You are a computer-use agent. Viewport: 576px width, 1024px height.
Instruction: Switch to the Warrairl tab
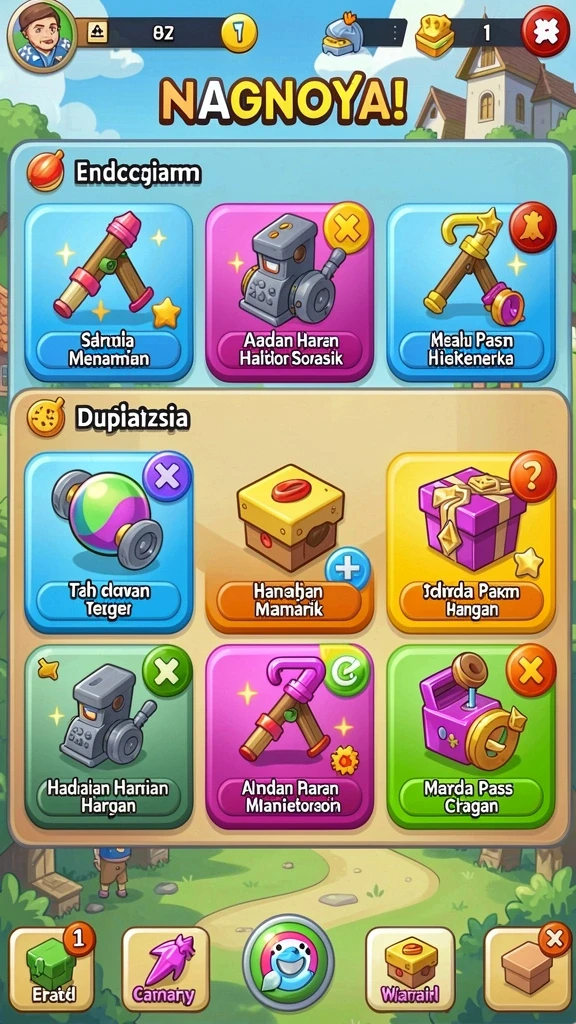click(x=410, y=969)
